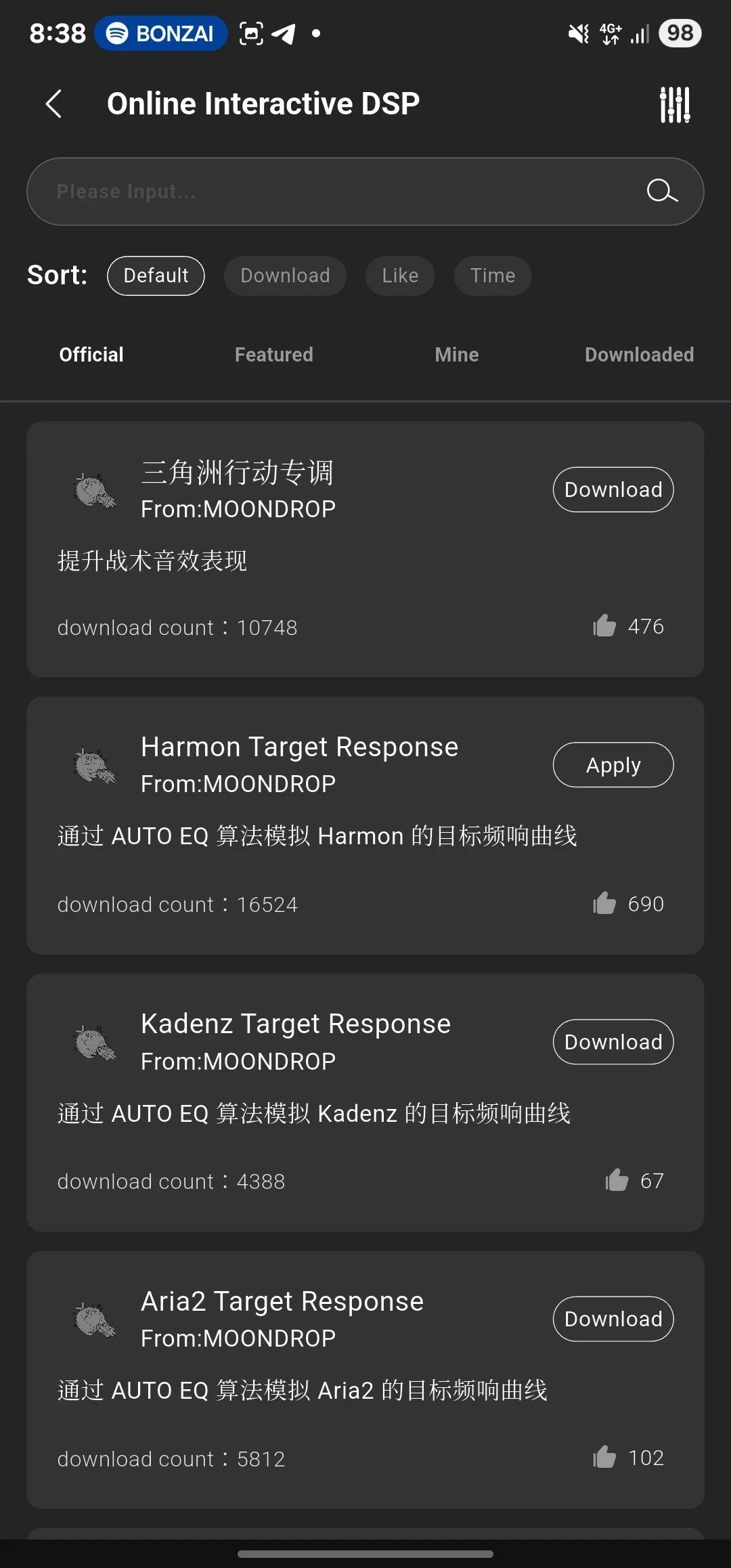The height and width of the screenshot is (1568, 731).
Task: Open the equalizer sliders icon
Action: (675, 105)
